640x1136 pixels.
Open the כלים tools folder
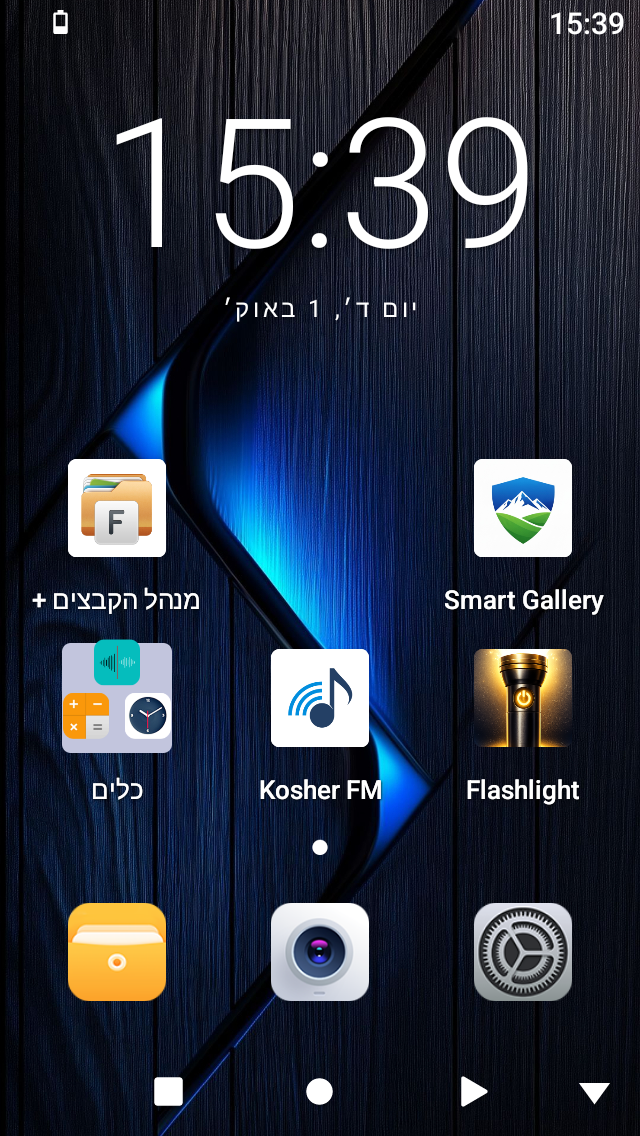point(117,698)
